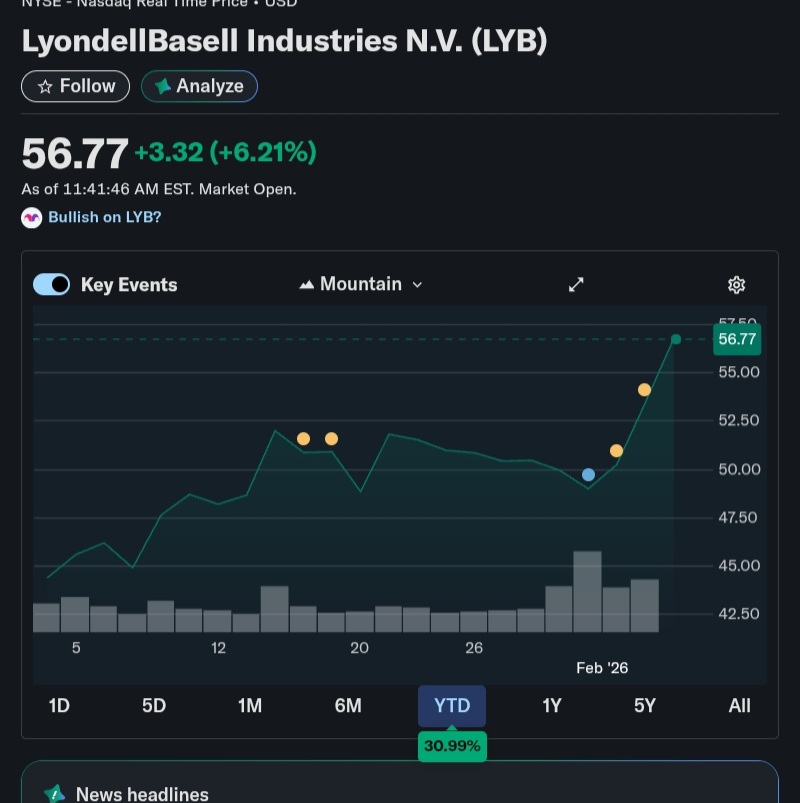Open the Mountain chart type dropdown

click(361, 284)
